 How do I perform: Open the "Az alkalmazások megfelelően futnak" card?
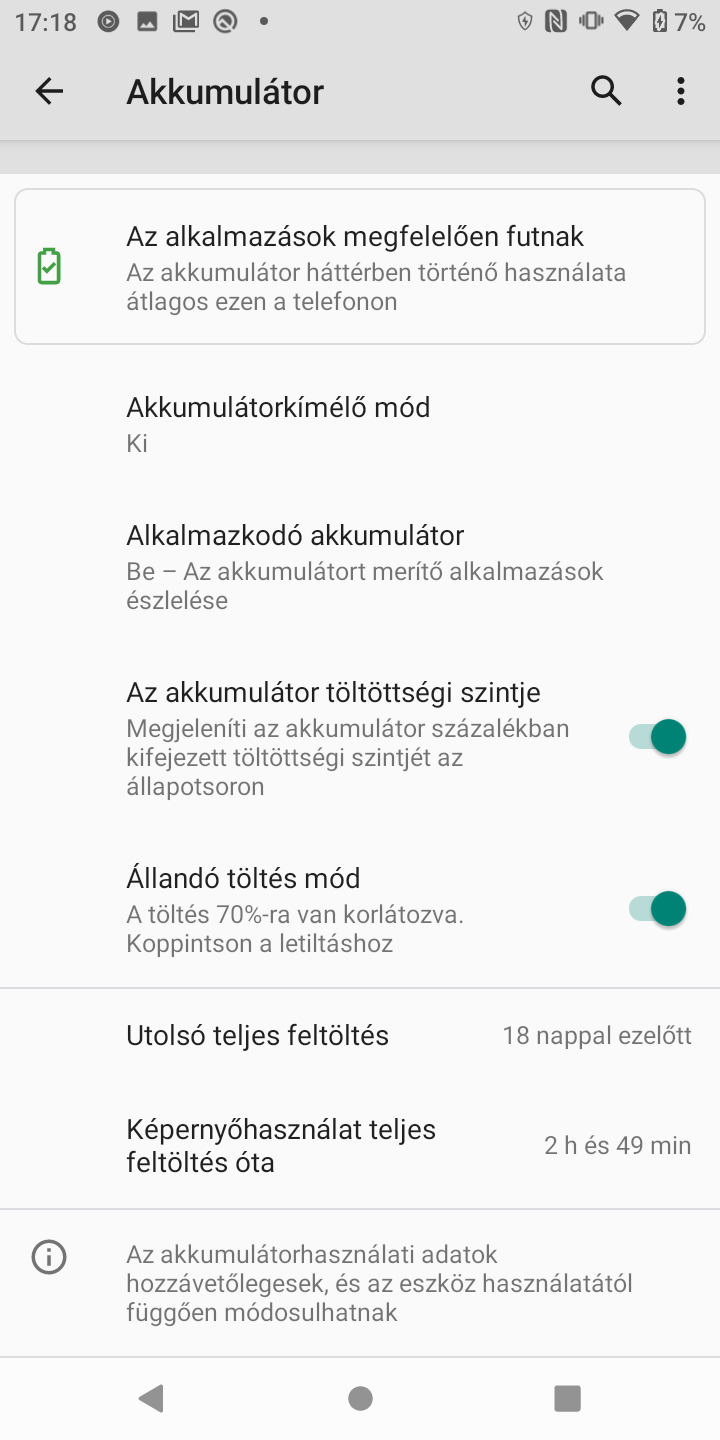360,267
